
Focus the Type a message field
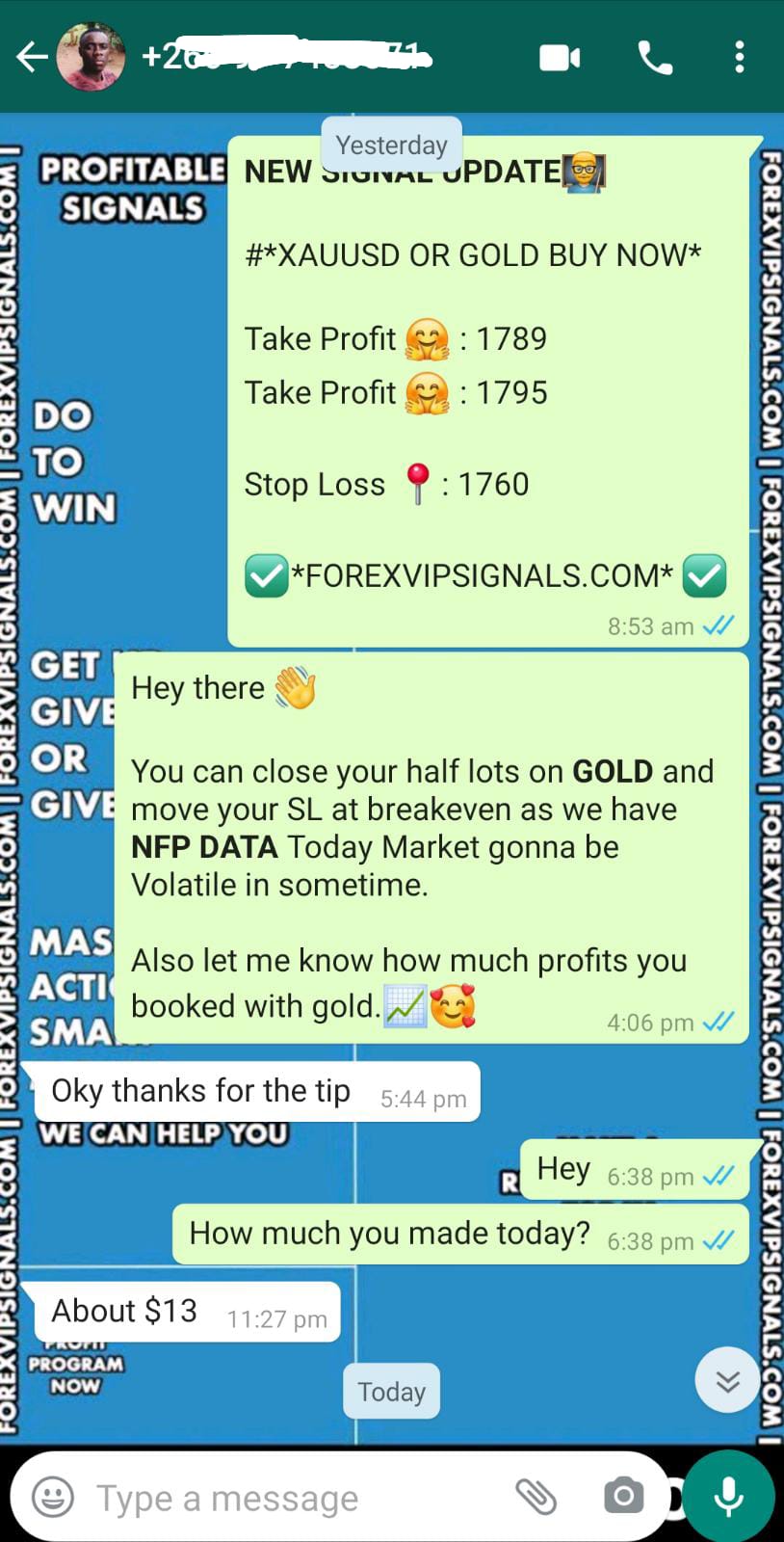tap(289, 1498)
